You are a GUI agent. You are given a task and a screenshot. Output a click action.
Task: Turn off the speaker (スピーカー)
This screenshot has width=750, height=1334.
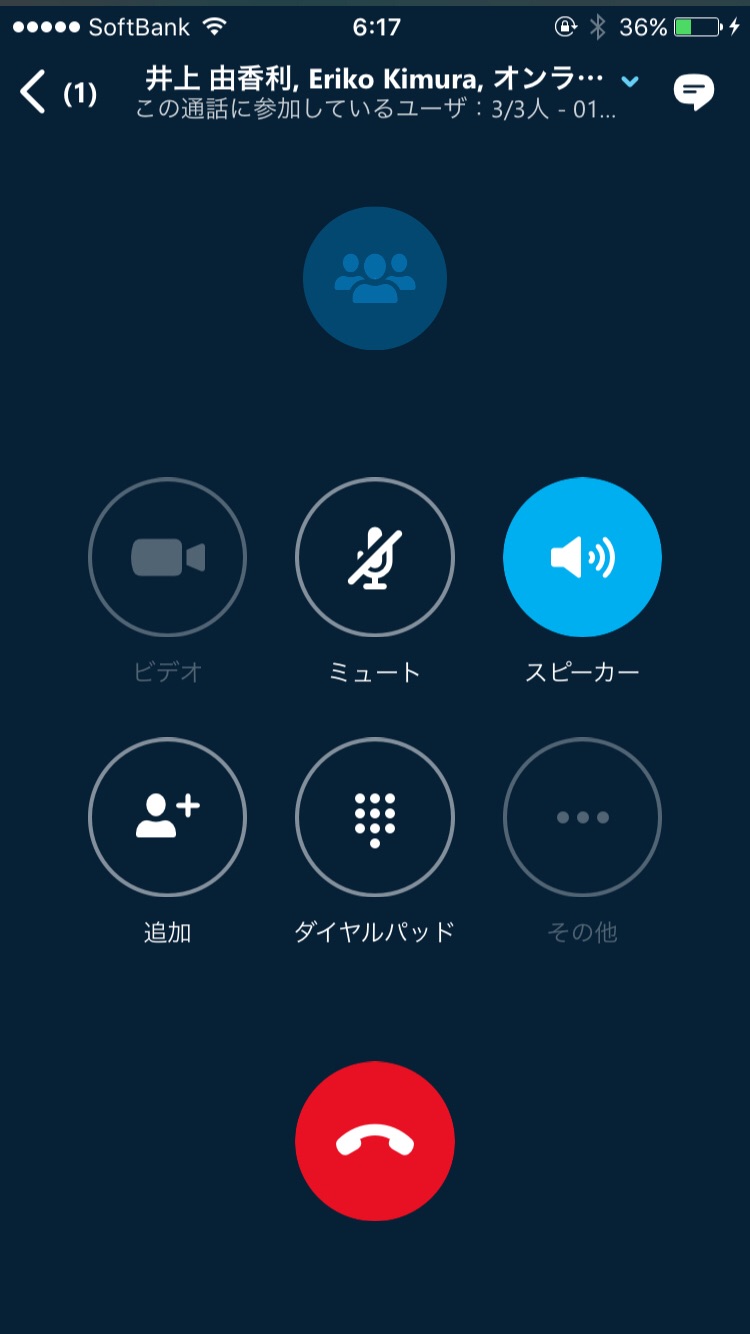tap(582, 557)
